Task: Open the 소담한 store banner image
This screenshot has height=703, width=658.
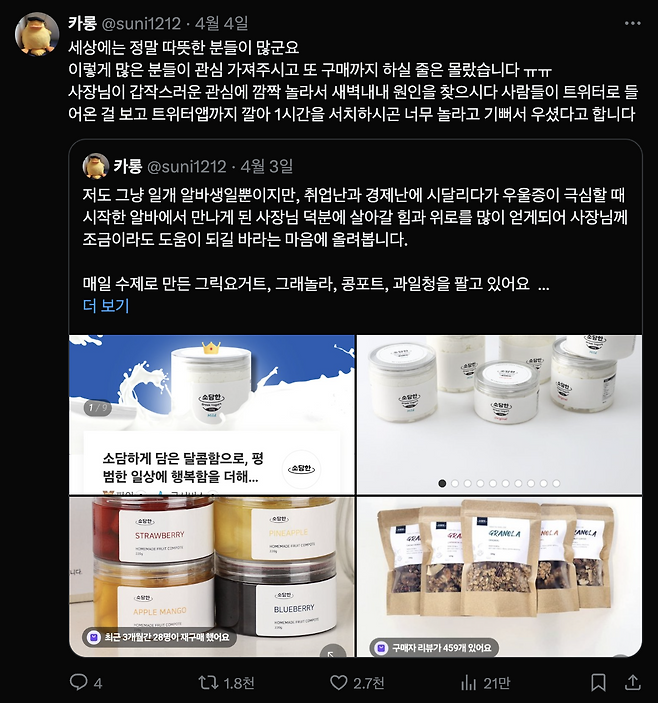Action: [212, 414]
